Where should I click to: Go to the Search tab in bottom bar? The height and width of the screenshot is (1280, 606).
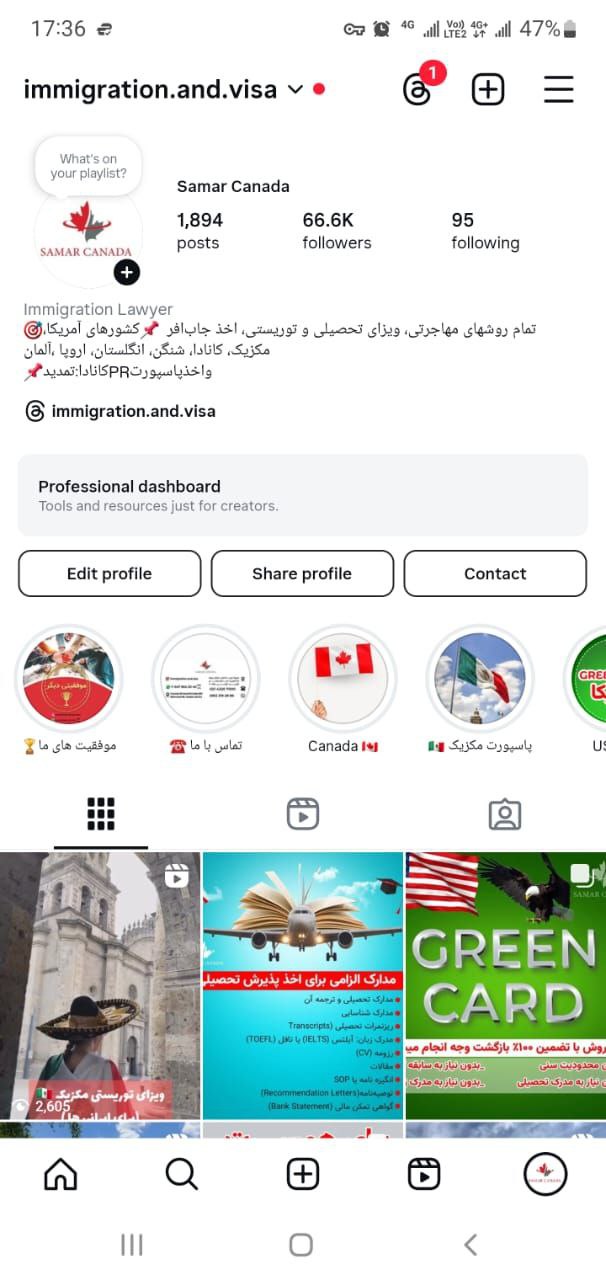coord(182,1174)
